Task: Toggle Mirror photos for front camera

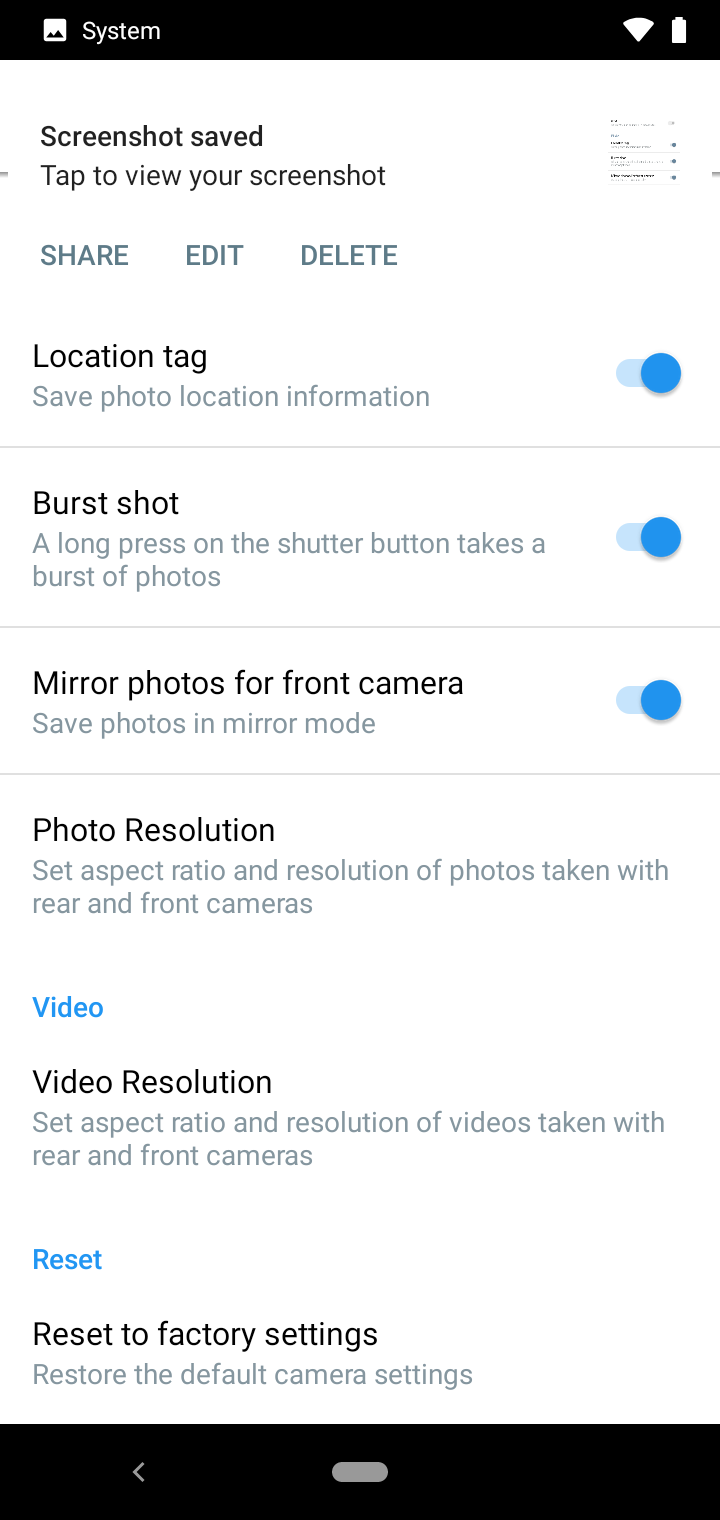Action: 648,700
